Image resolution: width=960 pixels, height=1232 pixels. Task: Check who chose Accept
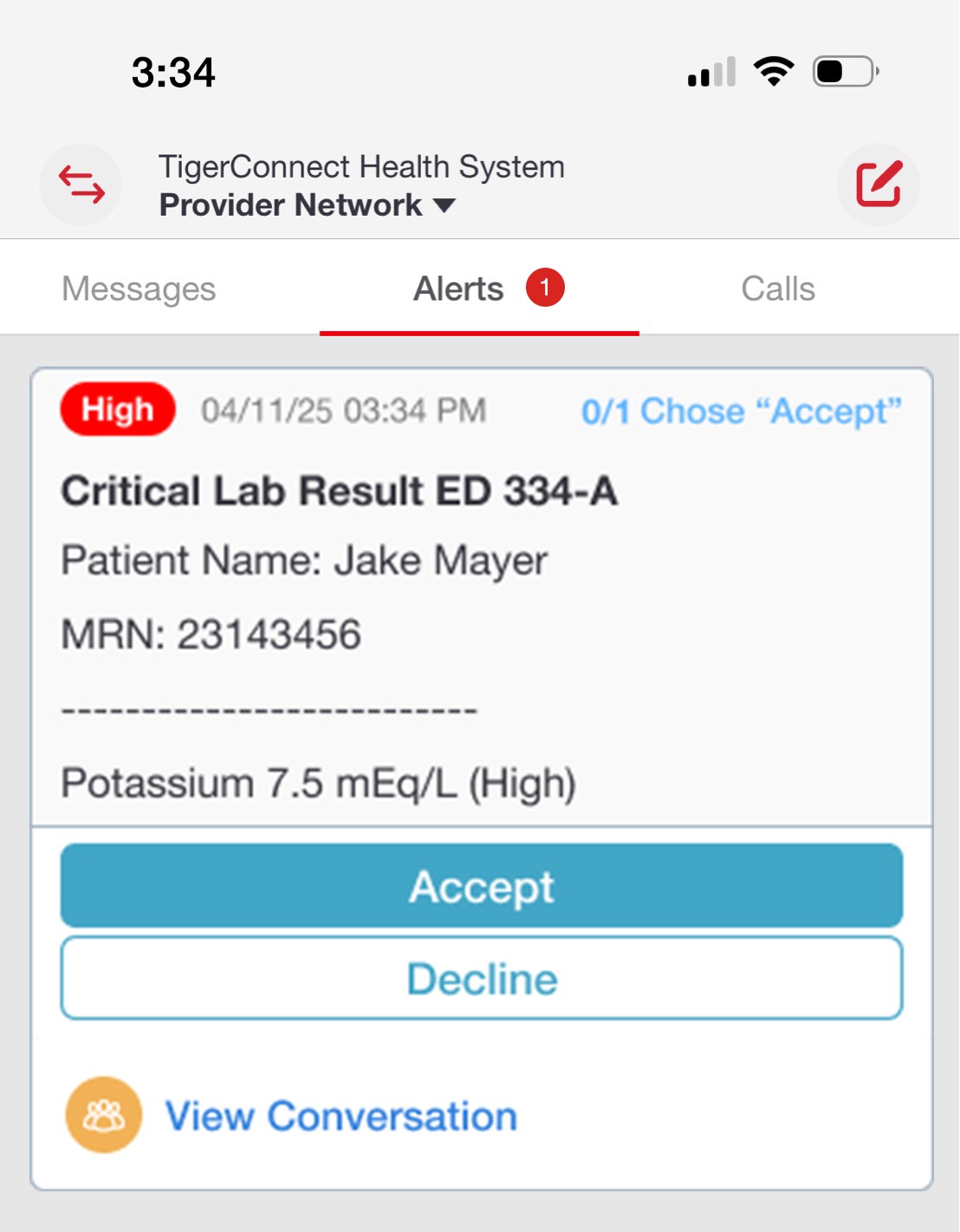741,411
